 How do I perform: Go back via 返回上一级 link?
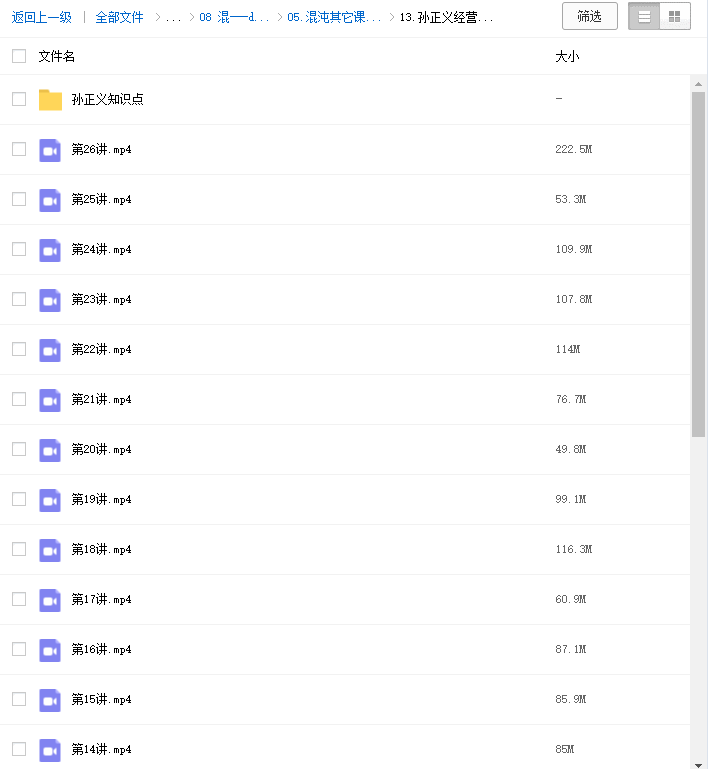[x=41, y=18]
